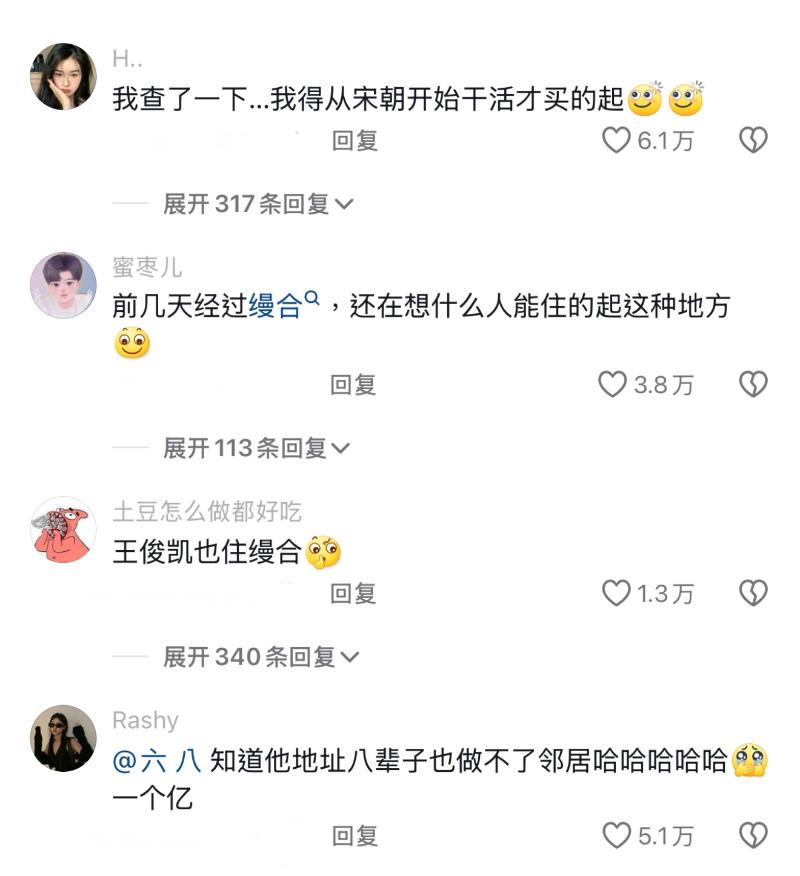Expand the 317 replies
Viewport: 800px width, 876px height.
(x=258, y=204)
